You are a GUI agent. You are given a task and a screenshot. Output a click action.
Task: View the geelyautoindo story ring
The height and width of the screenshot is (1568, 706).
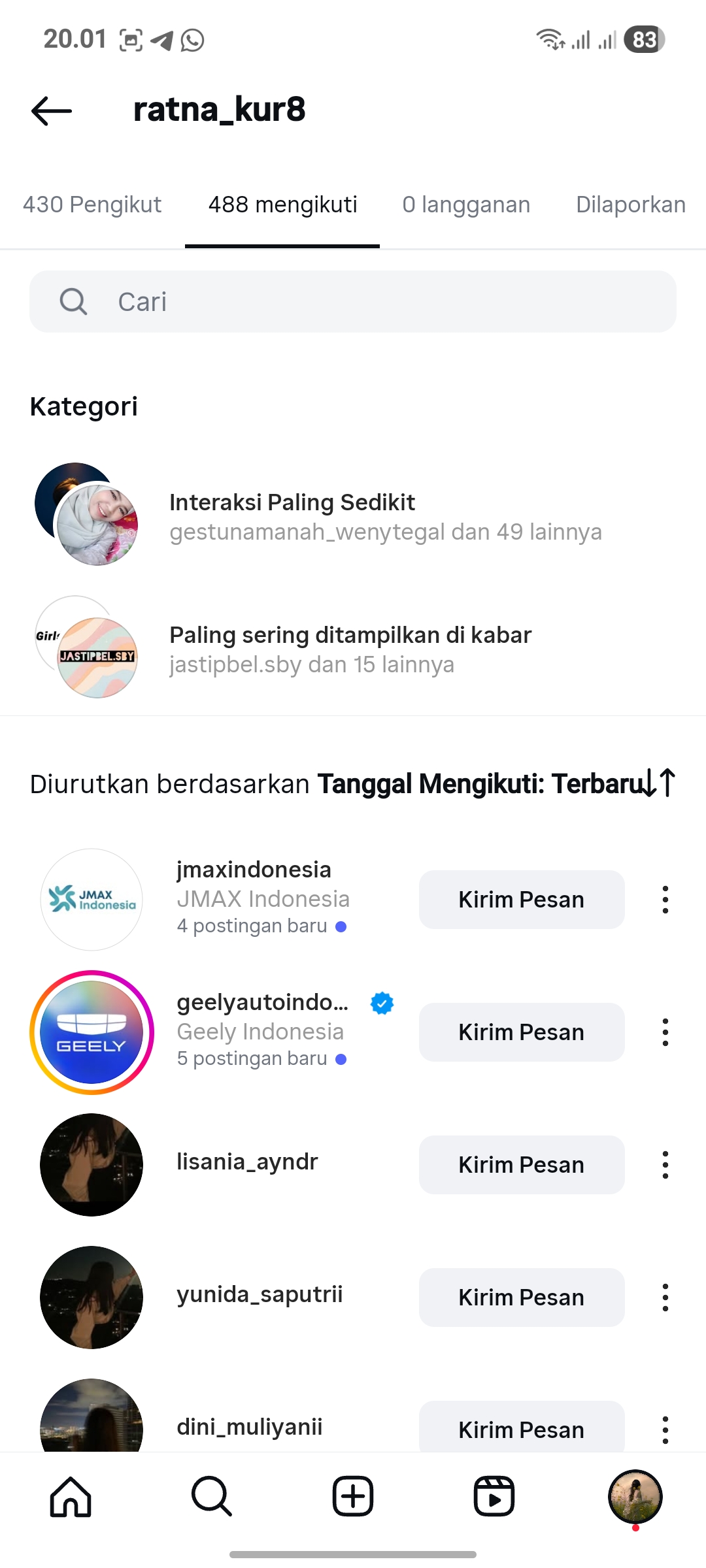[x=92, y=1032]
